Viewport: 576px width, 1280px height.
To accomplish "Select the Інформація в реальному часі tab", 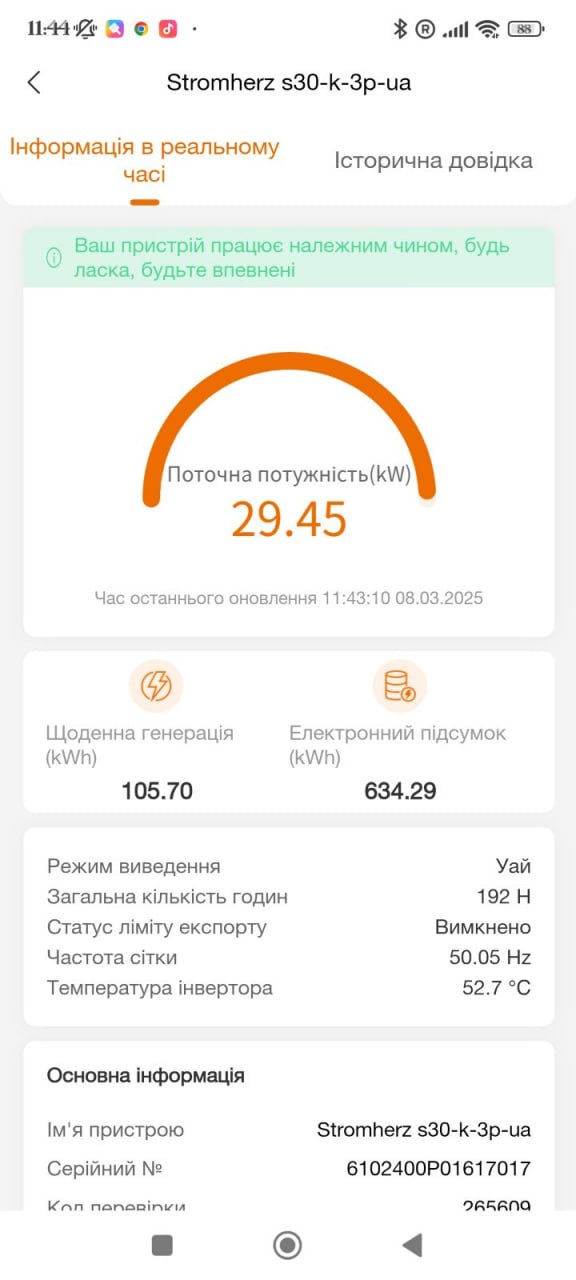I will (x=145, y=161).
